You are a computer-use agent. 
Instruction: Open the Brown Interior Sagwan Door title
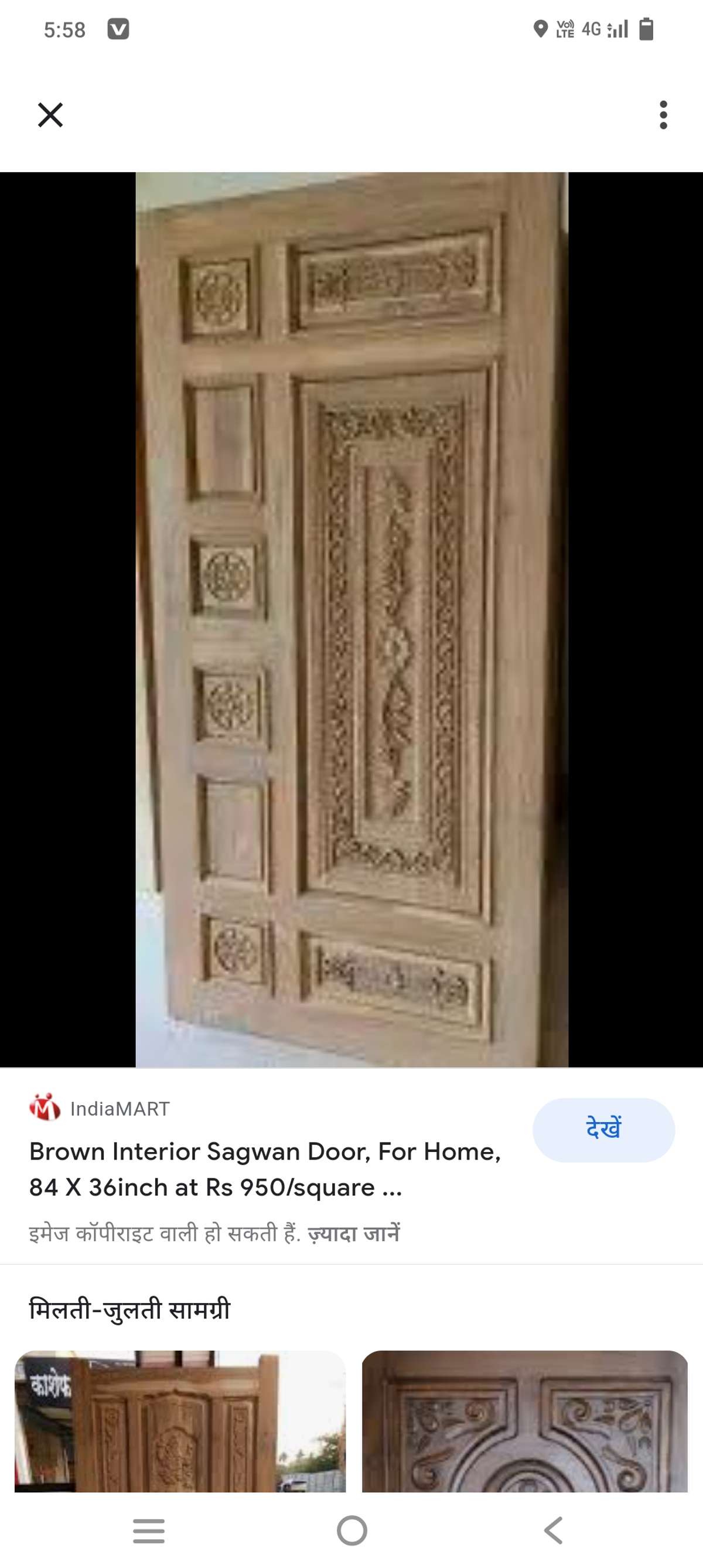pos(265,1169)
